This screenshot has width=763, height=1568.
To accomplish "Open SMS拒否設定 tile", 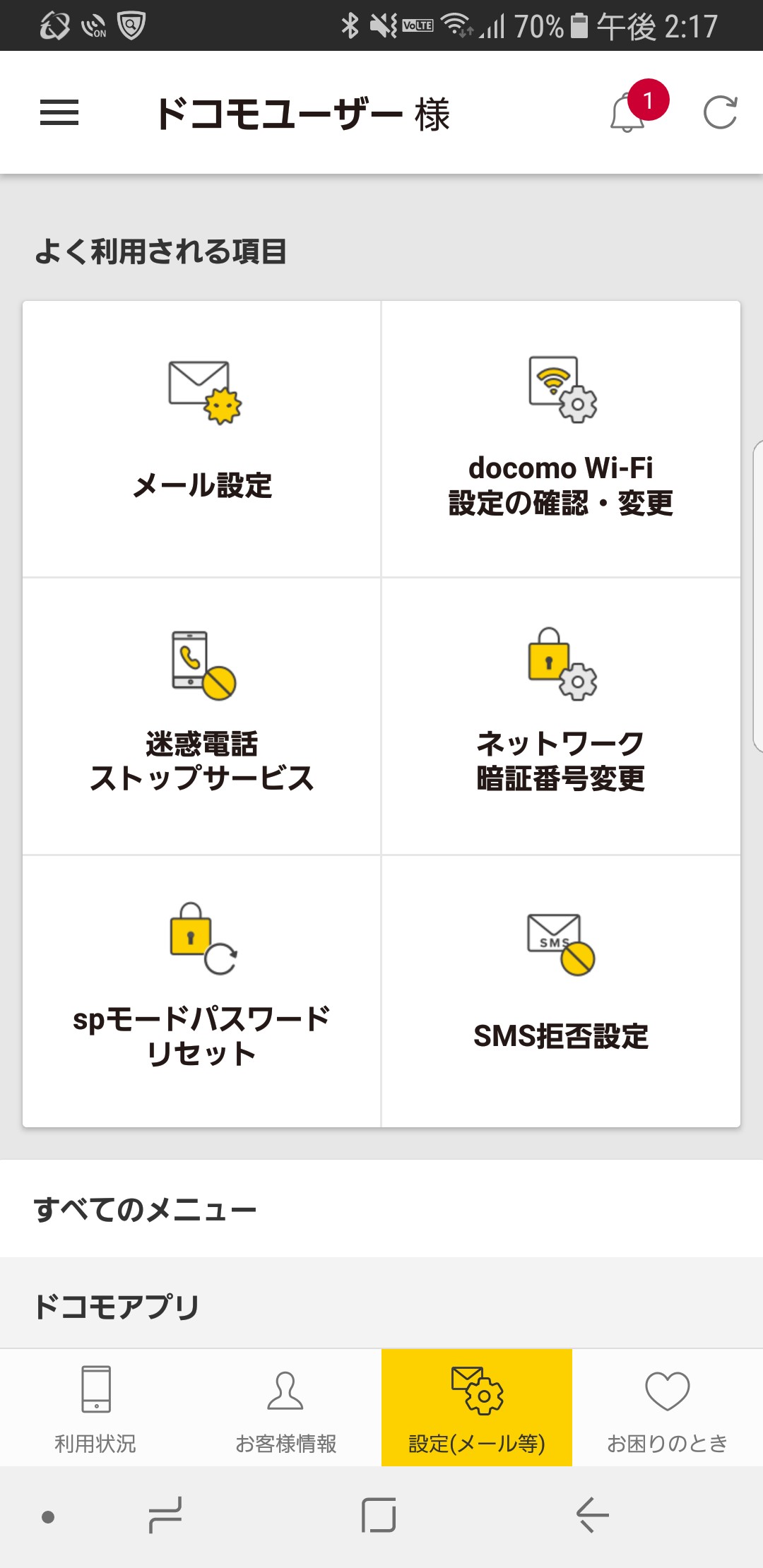I will click(x=561, y=991).
